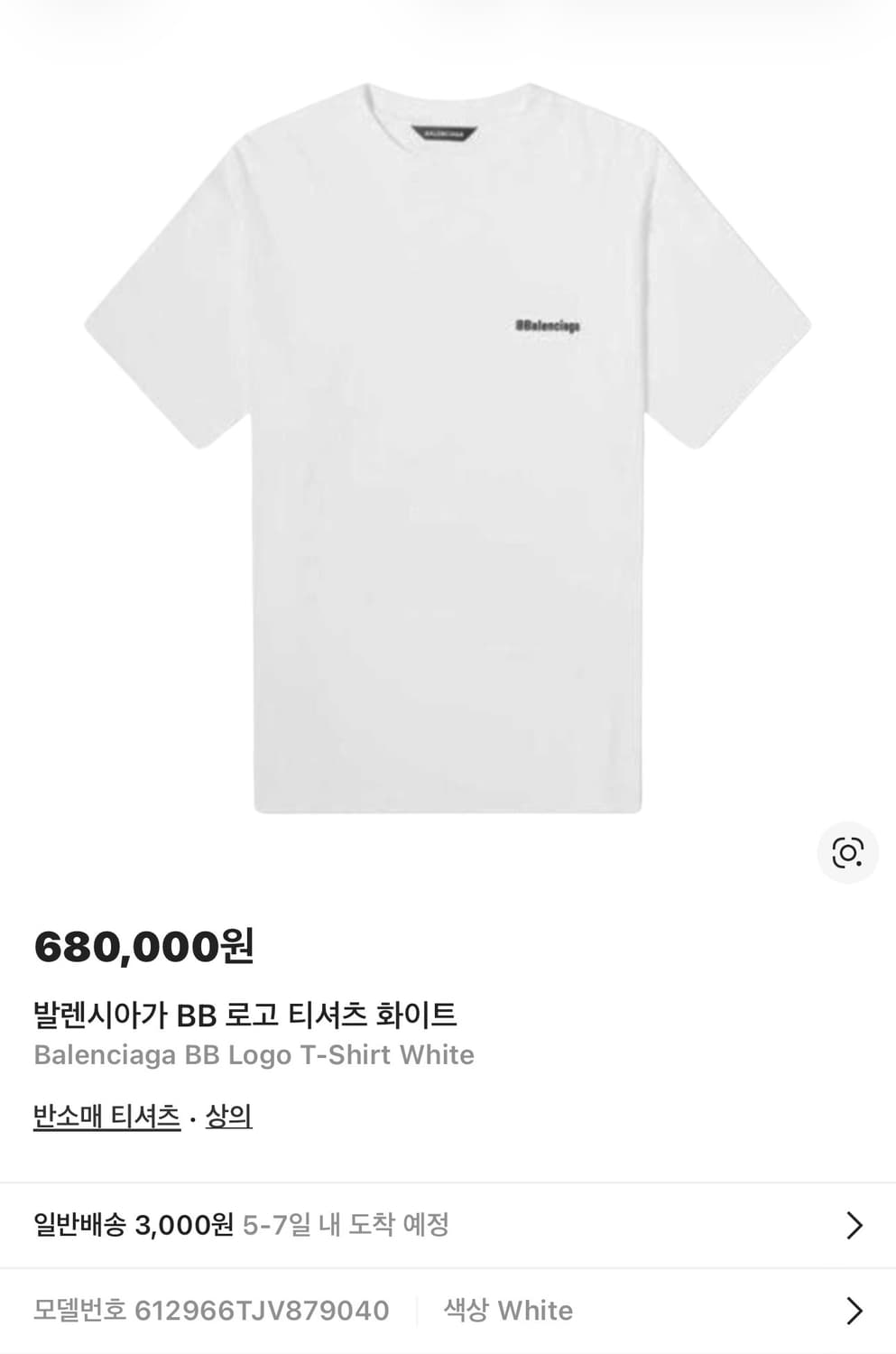
Task: Expand the 일반배송 shipping details row
Action: click(448, 1226)
